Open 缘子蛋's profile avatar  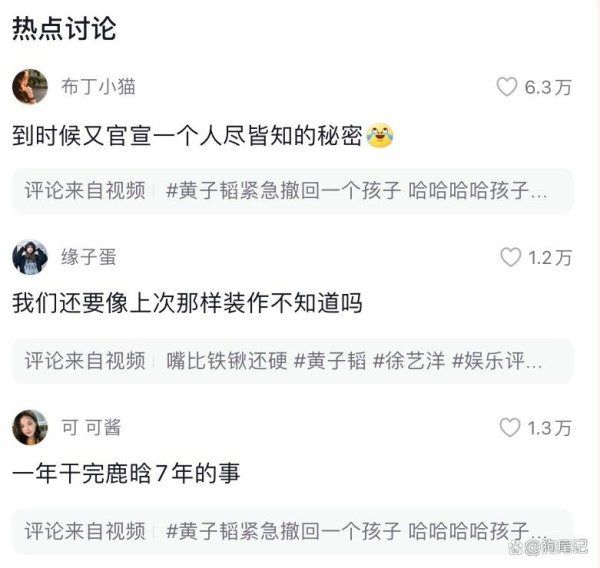point(30,257)
